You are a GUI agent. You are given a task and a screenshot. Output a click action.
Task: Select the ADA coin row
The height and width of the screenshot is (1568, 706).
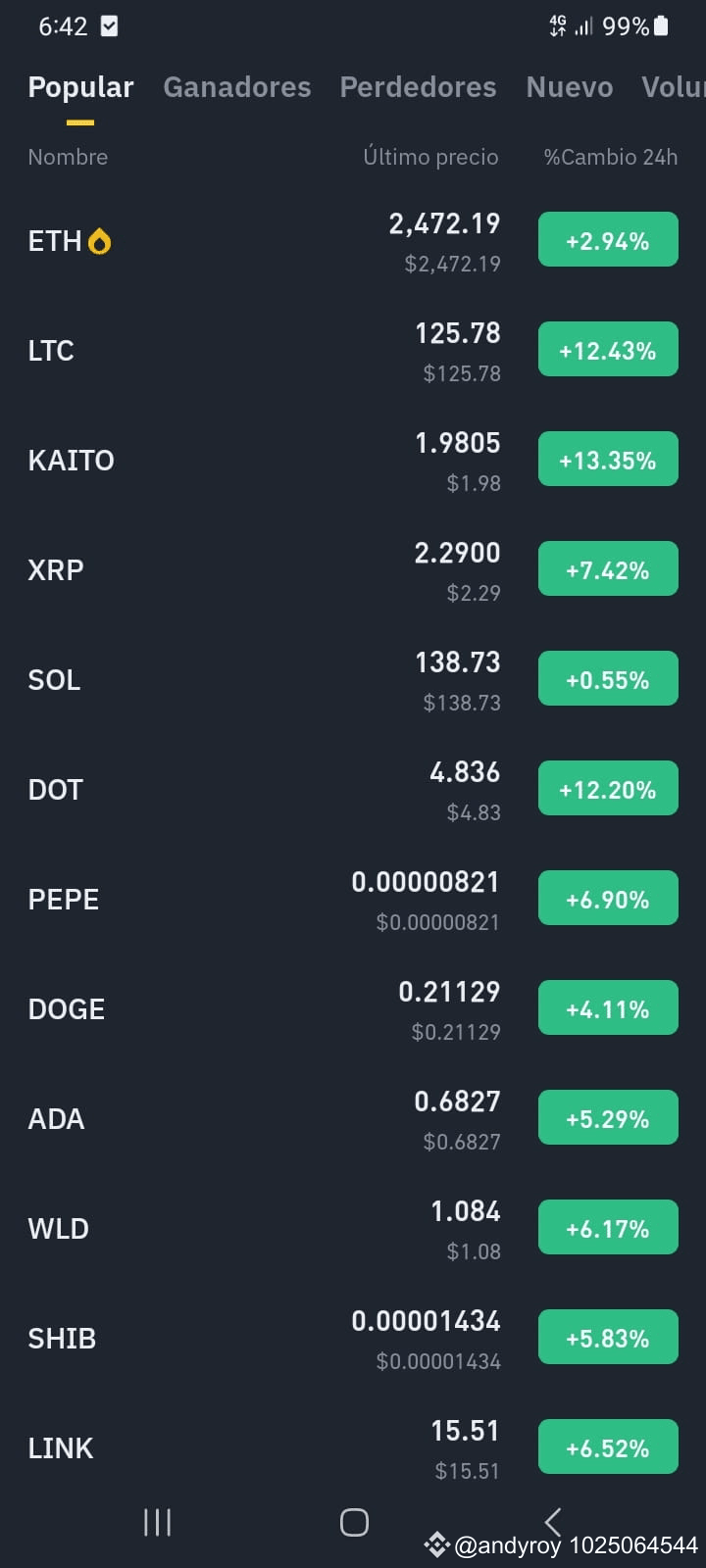coord(353,1119)
